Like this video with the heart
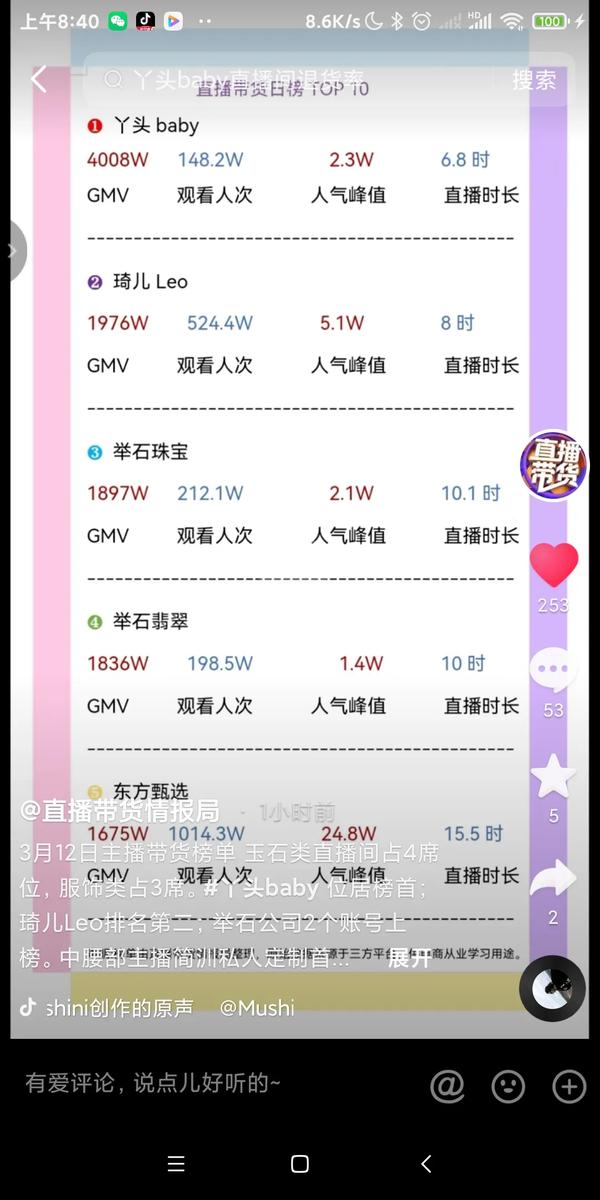This screenshot has width=600, height=1200. [x=553, y=565]
